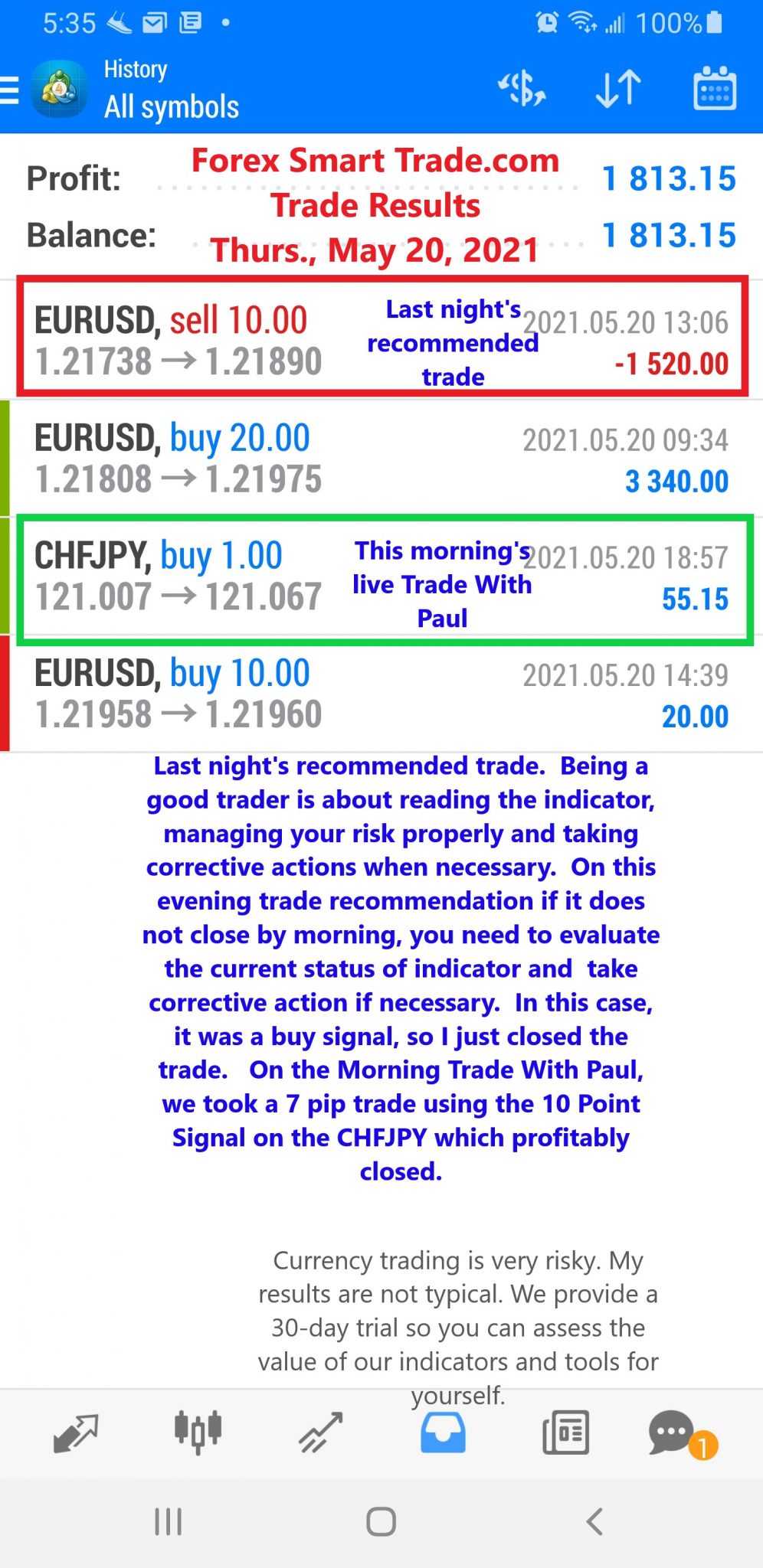
Task: Open the CHFJPY buy 1.00 trade row
Action: 381,576
